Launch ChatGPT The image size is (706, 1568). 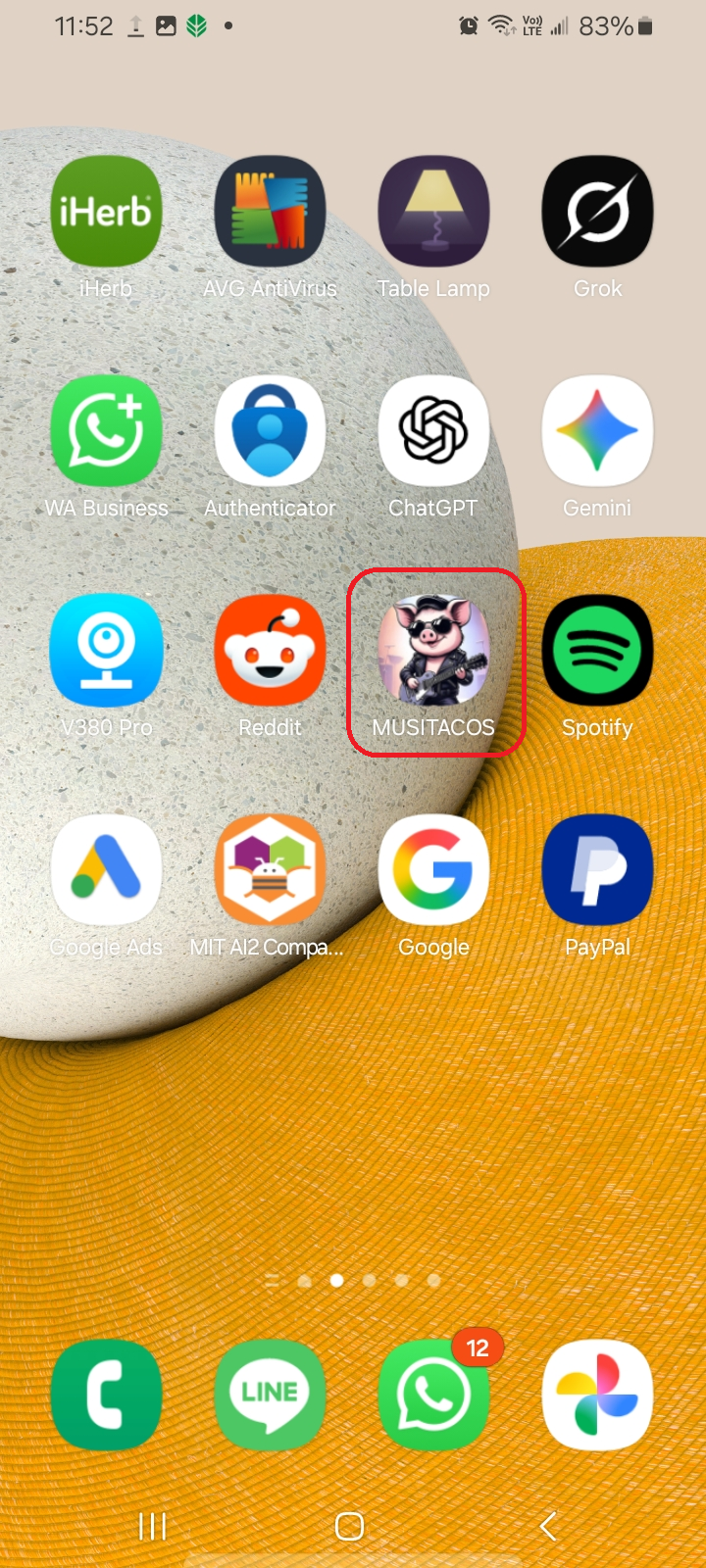433,431
